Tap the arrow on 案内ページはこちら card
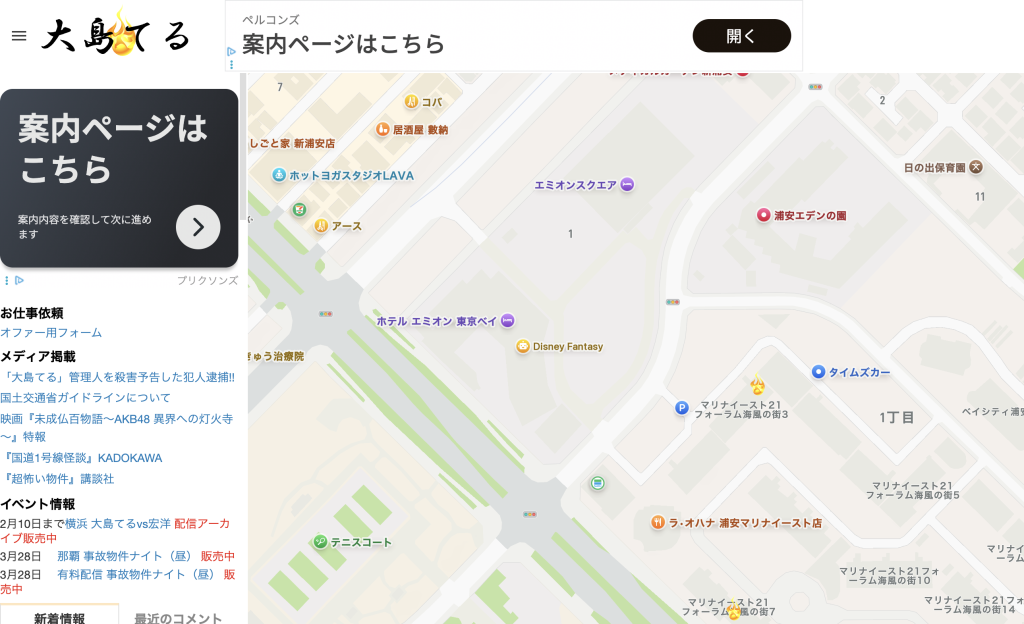Viewport: 1024px width, 624px height. 198,227
